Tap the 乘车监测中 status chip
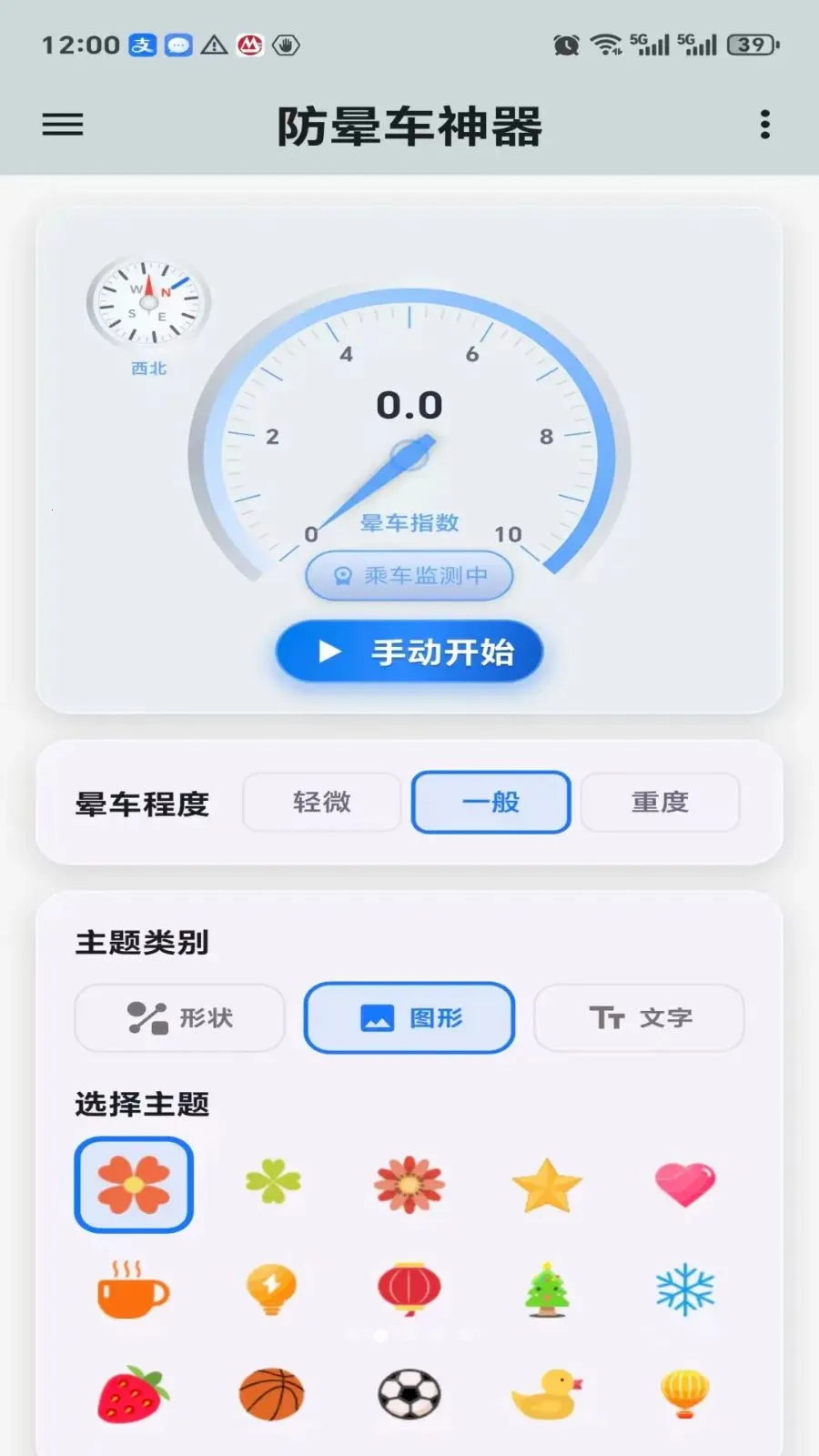This screenshot has width=819, height=1456. point(409,575)
